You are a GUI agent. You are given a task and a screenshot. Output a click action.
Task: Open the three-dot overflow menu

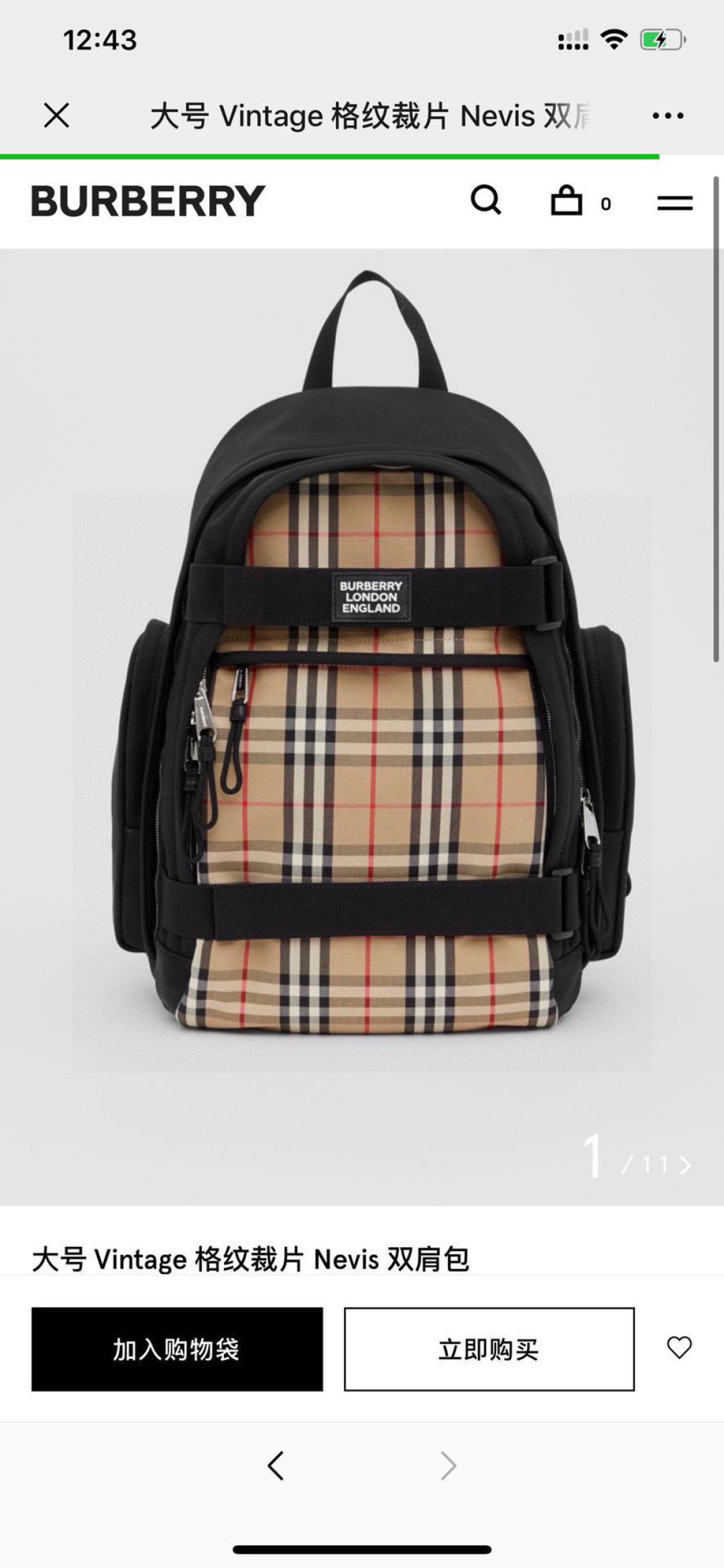coord(668,116)
